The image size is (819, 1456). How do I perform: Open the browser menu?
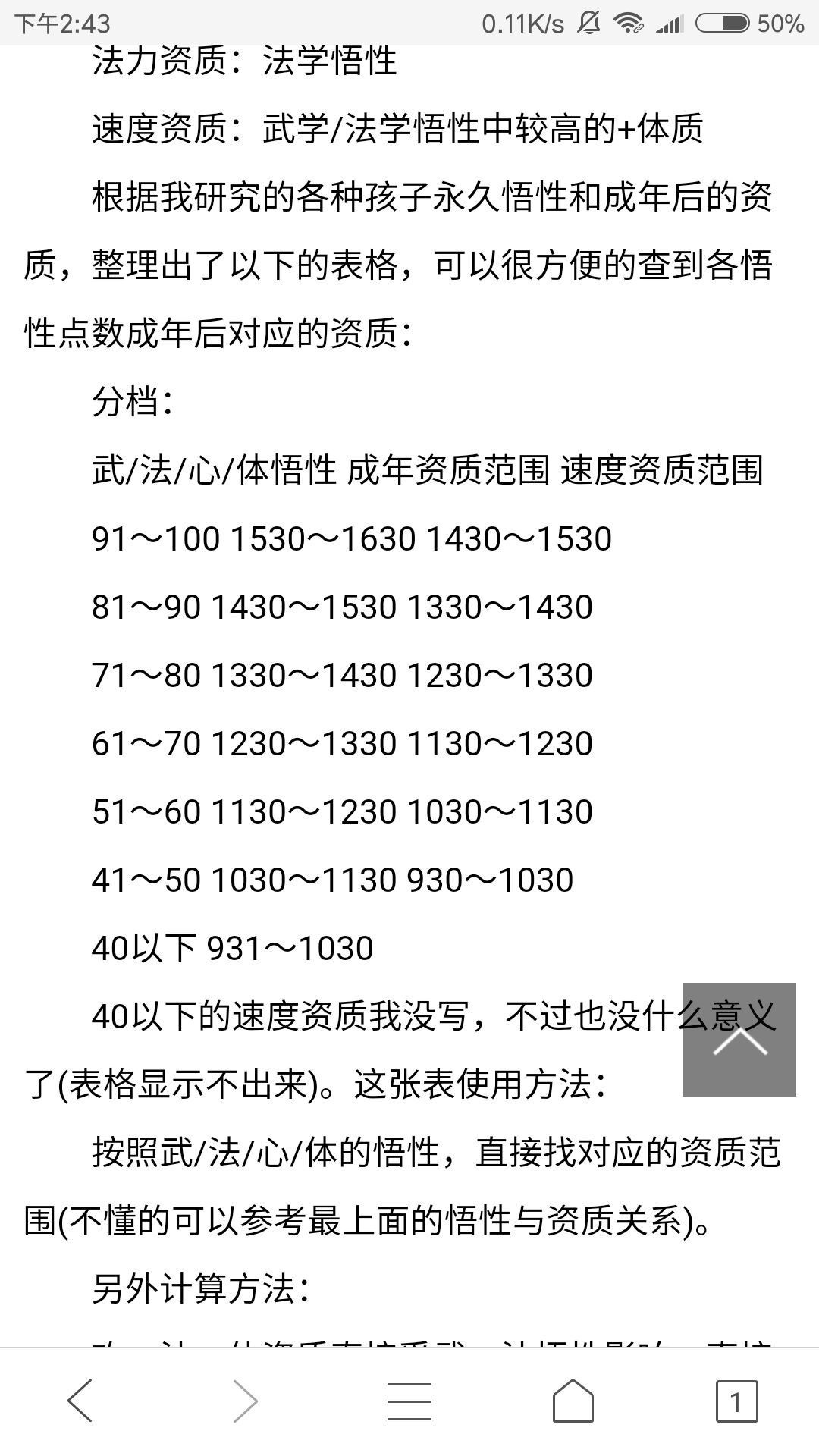click(x=409, y=1401)
